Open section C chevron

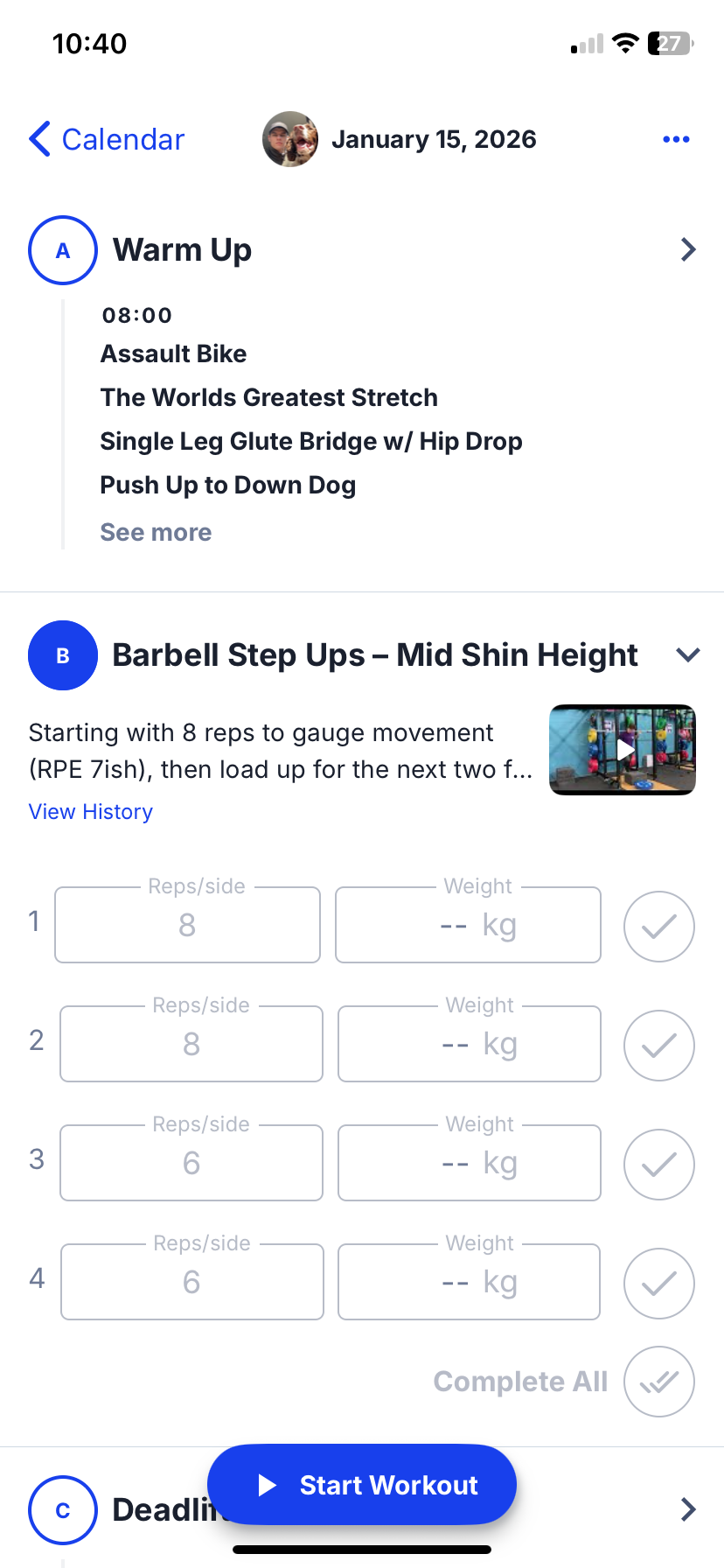click(688, 1509)
